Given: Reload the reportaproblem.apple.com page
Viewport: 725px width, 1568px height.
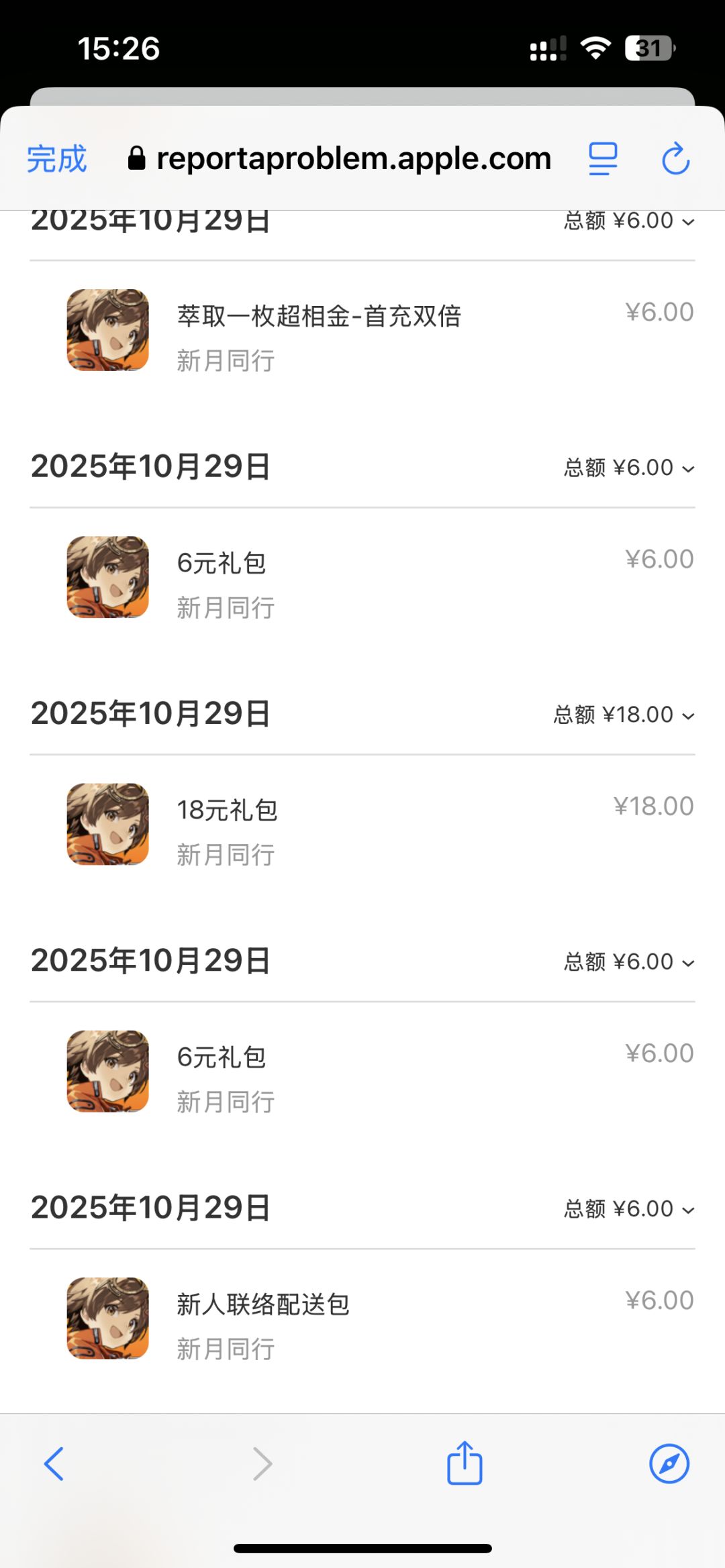Looking at the screenshot, I should [675, 159].
